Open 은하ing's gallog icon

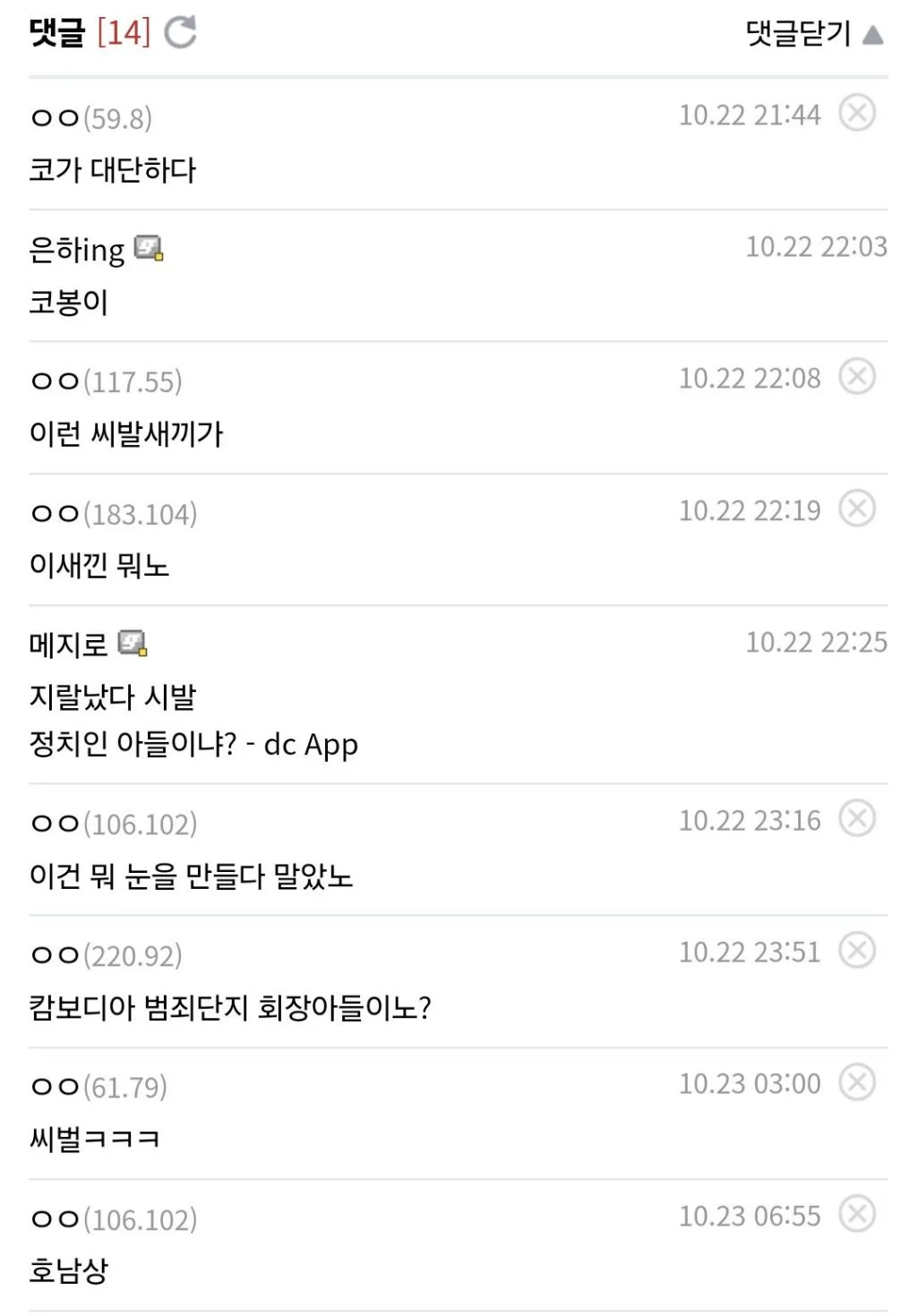click(x=149, y=248)
